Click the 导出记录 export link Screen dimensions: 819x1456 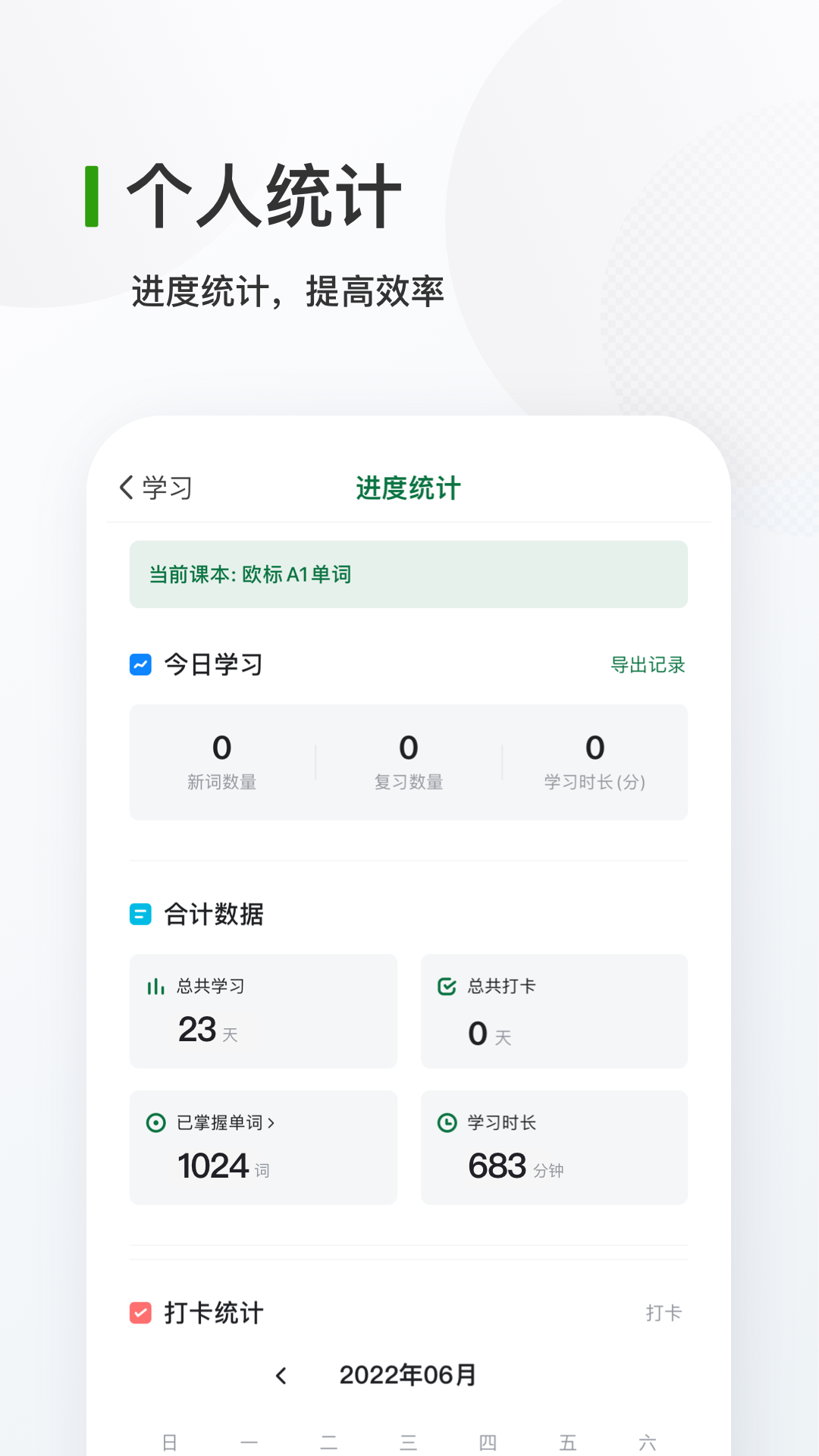[646, 665]
